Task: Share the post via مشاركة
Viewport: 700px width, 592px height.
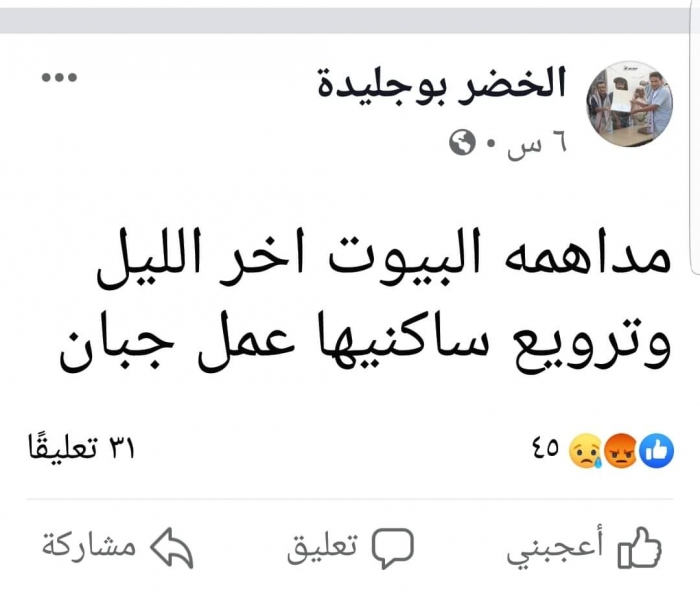Action: pos(116,547)
